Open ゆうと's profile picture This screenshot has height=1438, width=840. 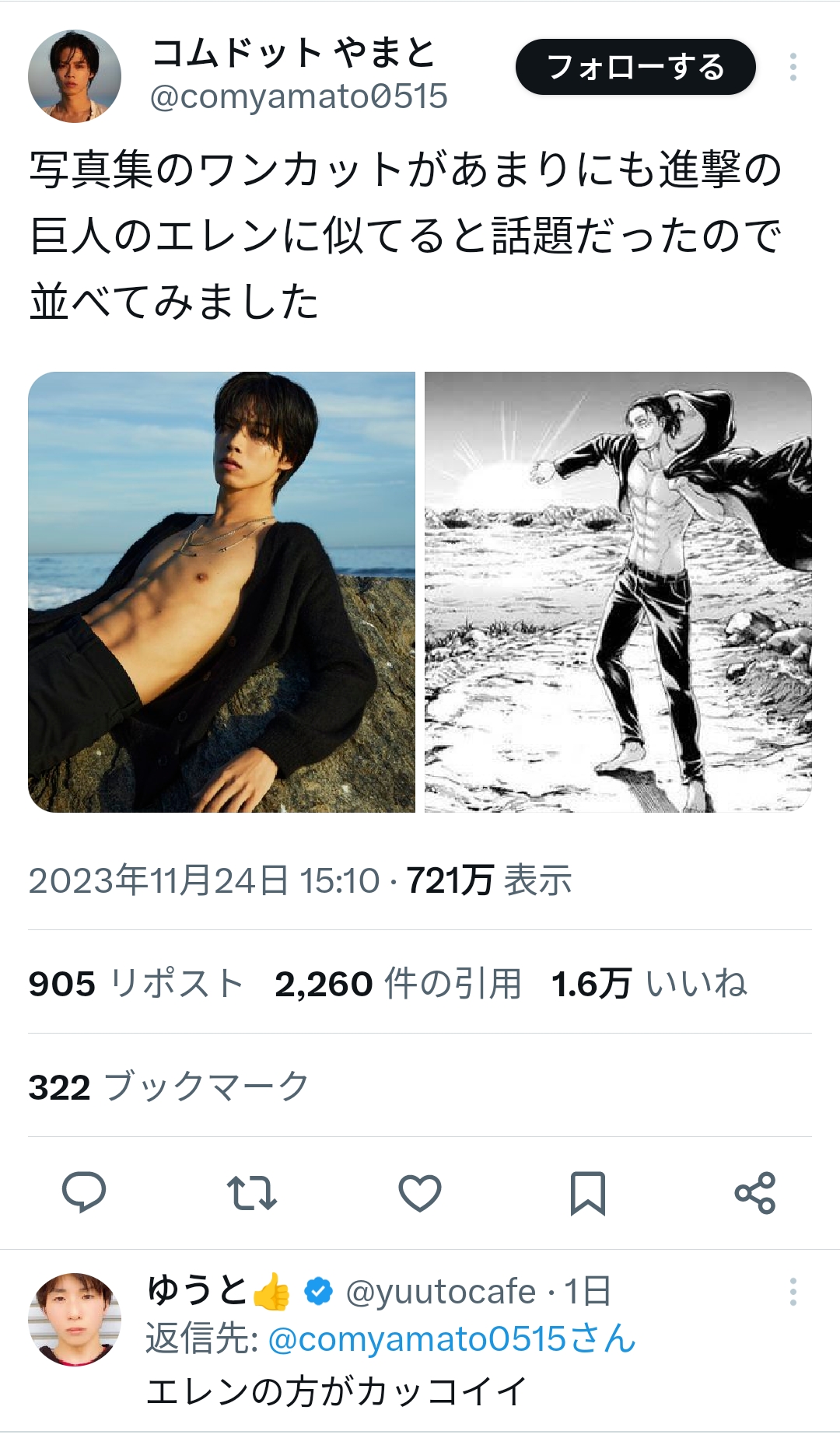[75, 1319]
